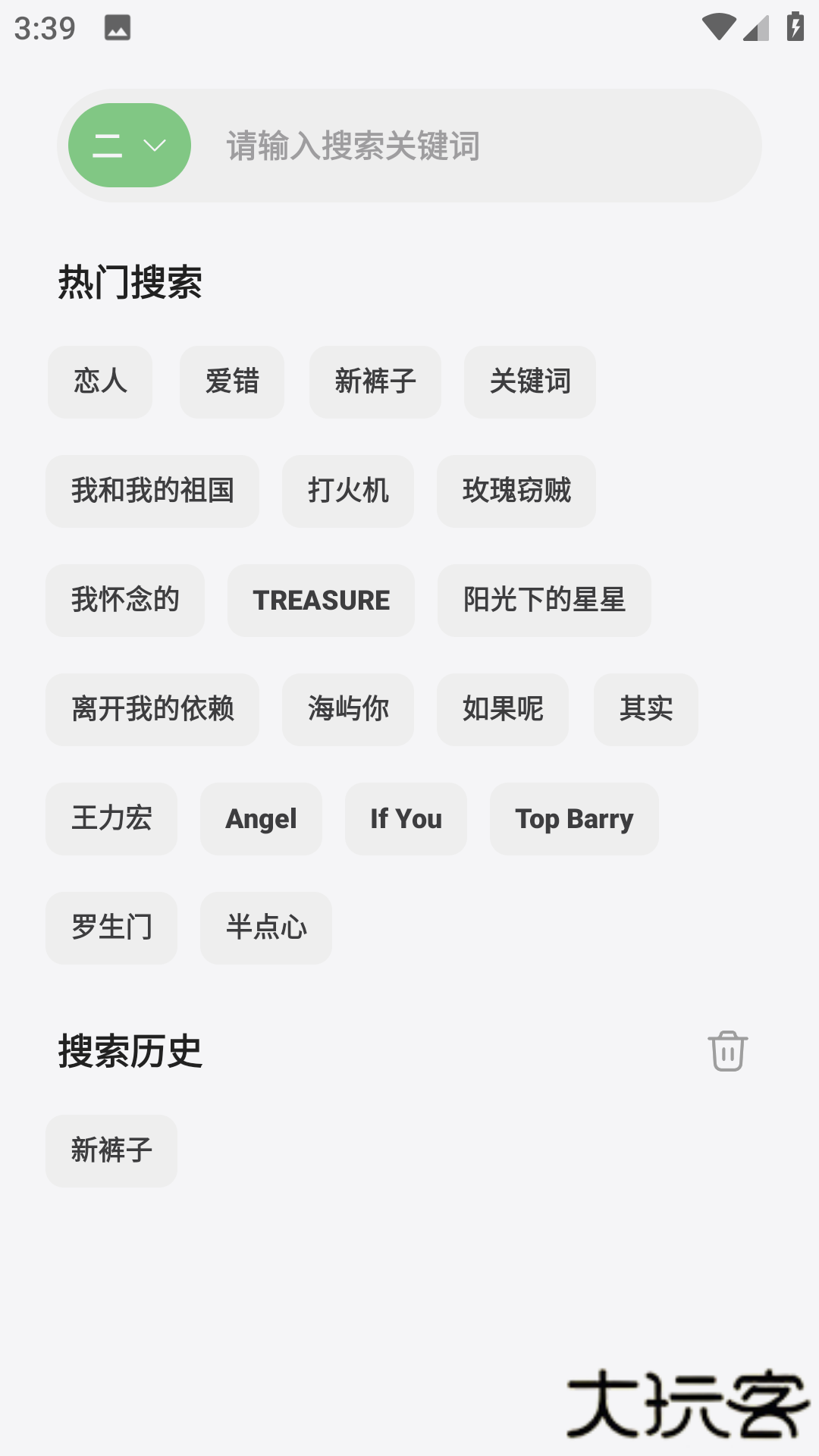
Task: Search the hot keyword 爱错
Action: coord(232,382)
